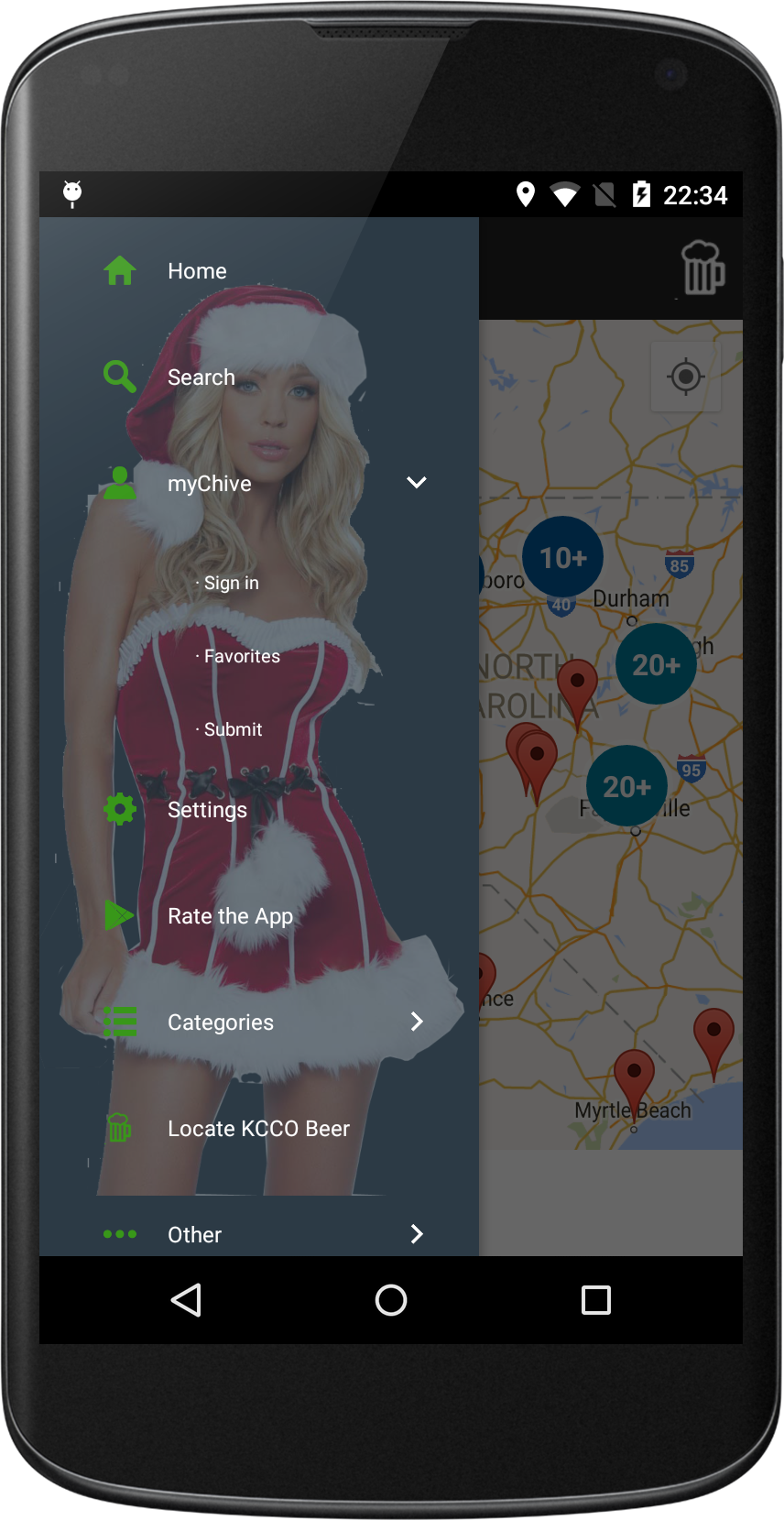Collapse the myChive section
784x1520 pixels.
(x=416, y=483)
